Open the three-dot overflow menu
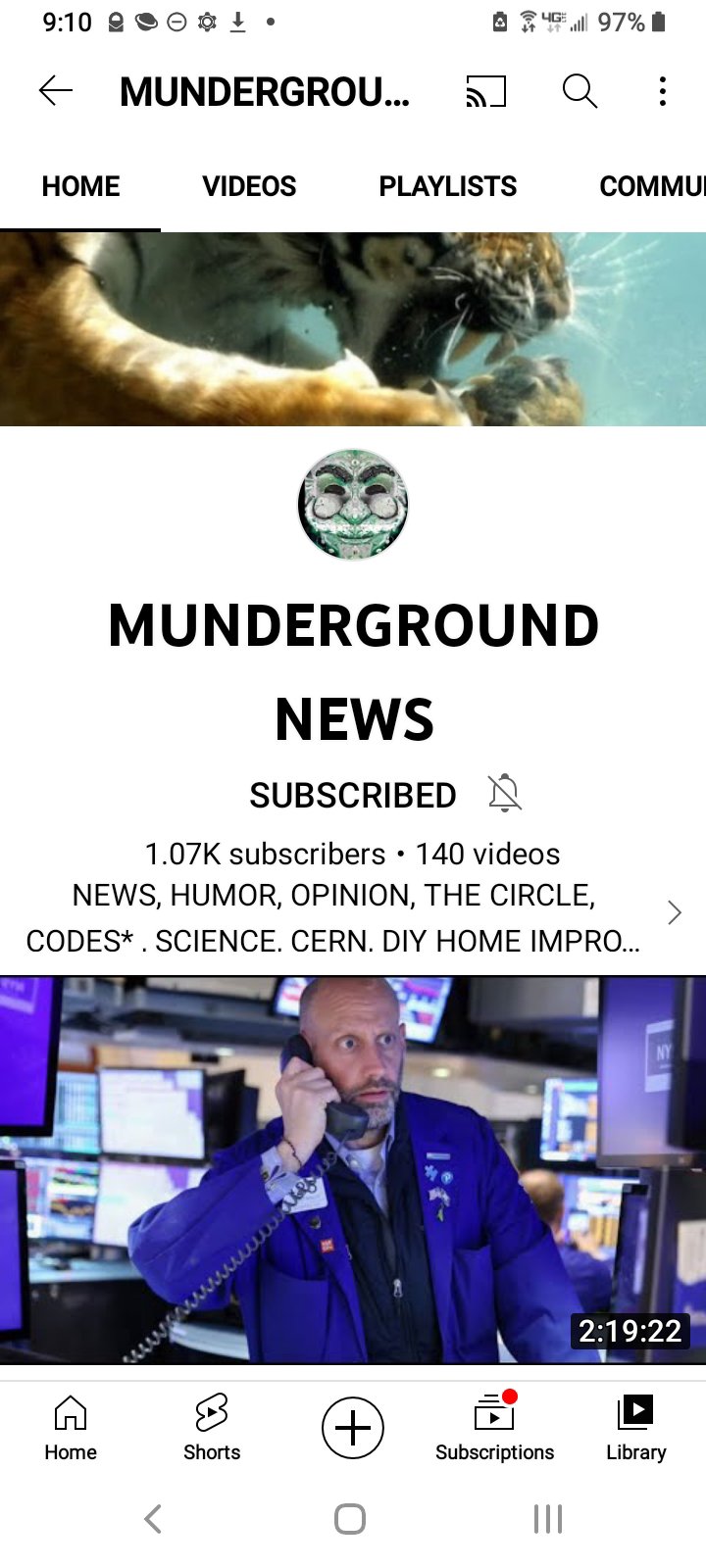706x1568 pixels. [663, 91]
